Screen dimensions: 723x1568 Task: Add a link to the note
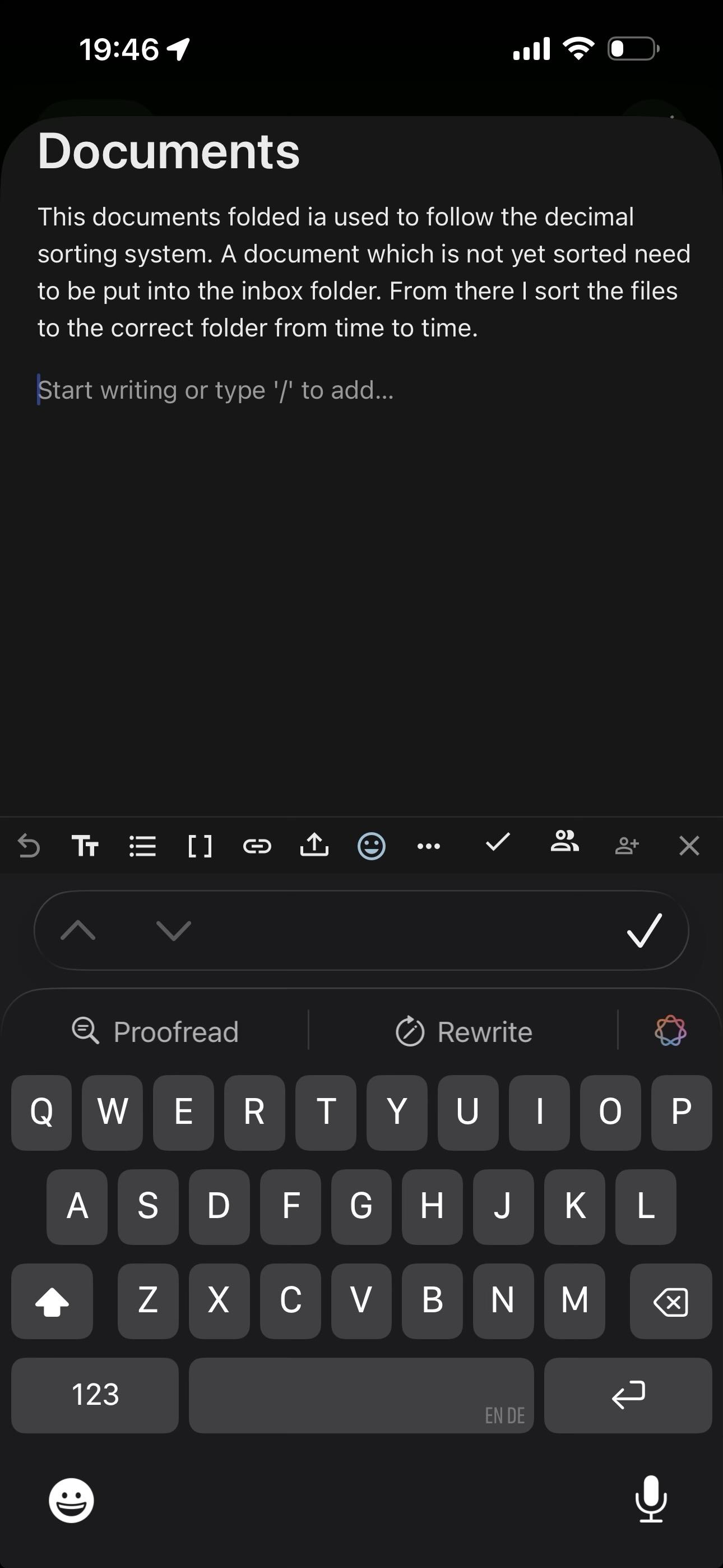point(257,846)
